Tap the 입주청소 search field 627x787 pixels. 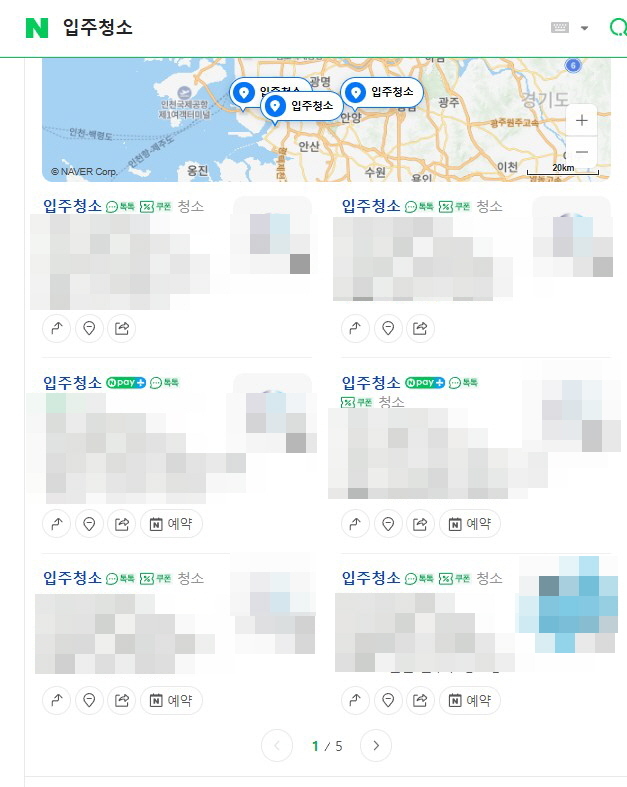click(300, 28)
